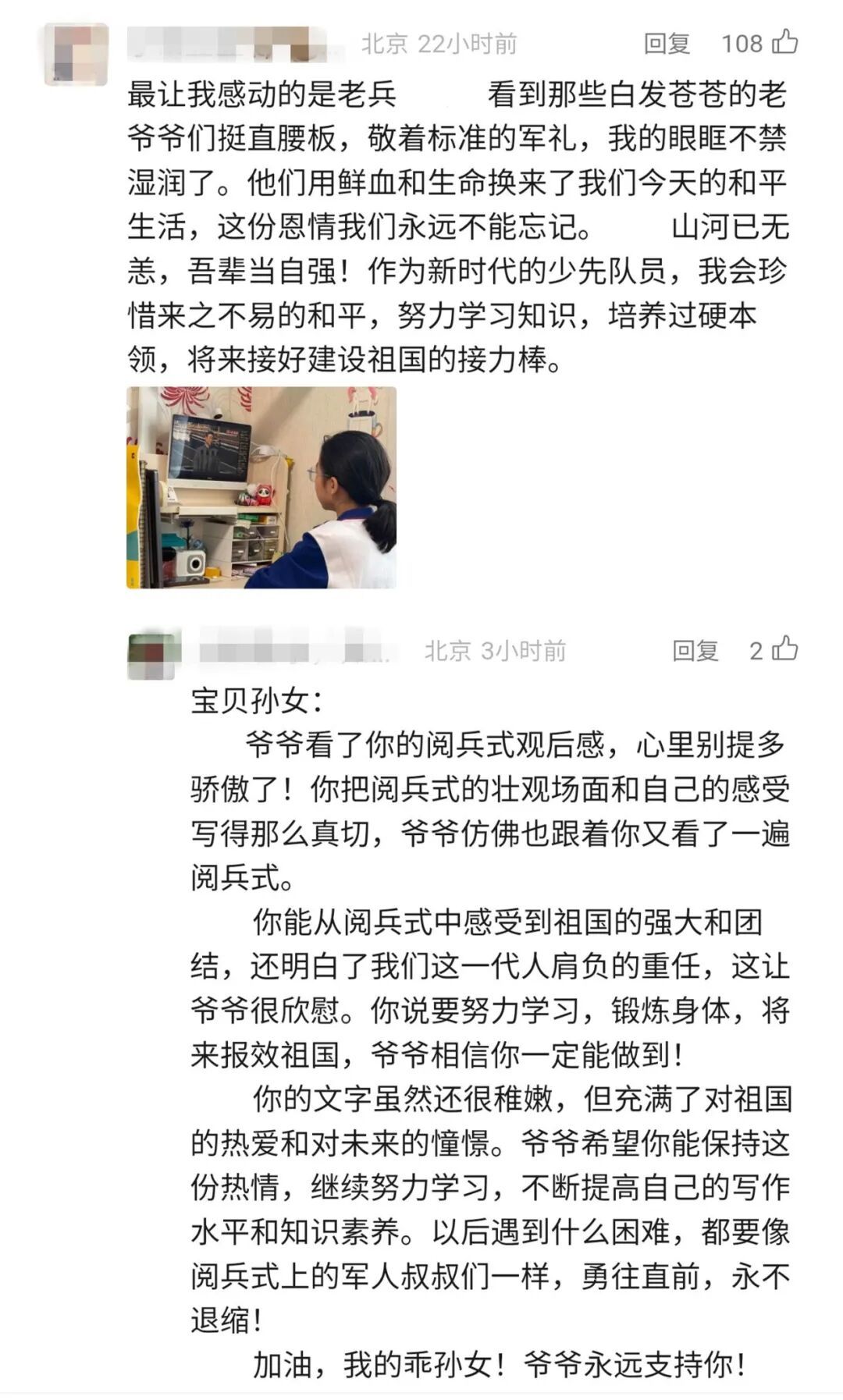Open the first commenter's avatar

(76, 55)
